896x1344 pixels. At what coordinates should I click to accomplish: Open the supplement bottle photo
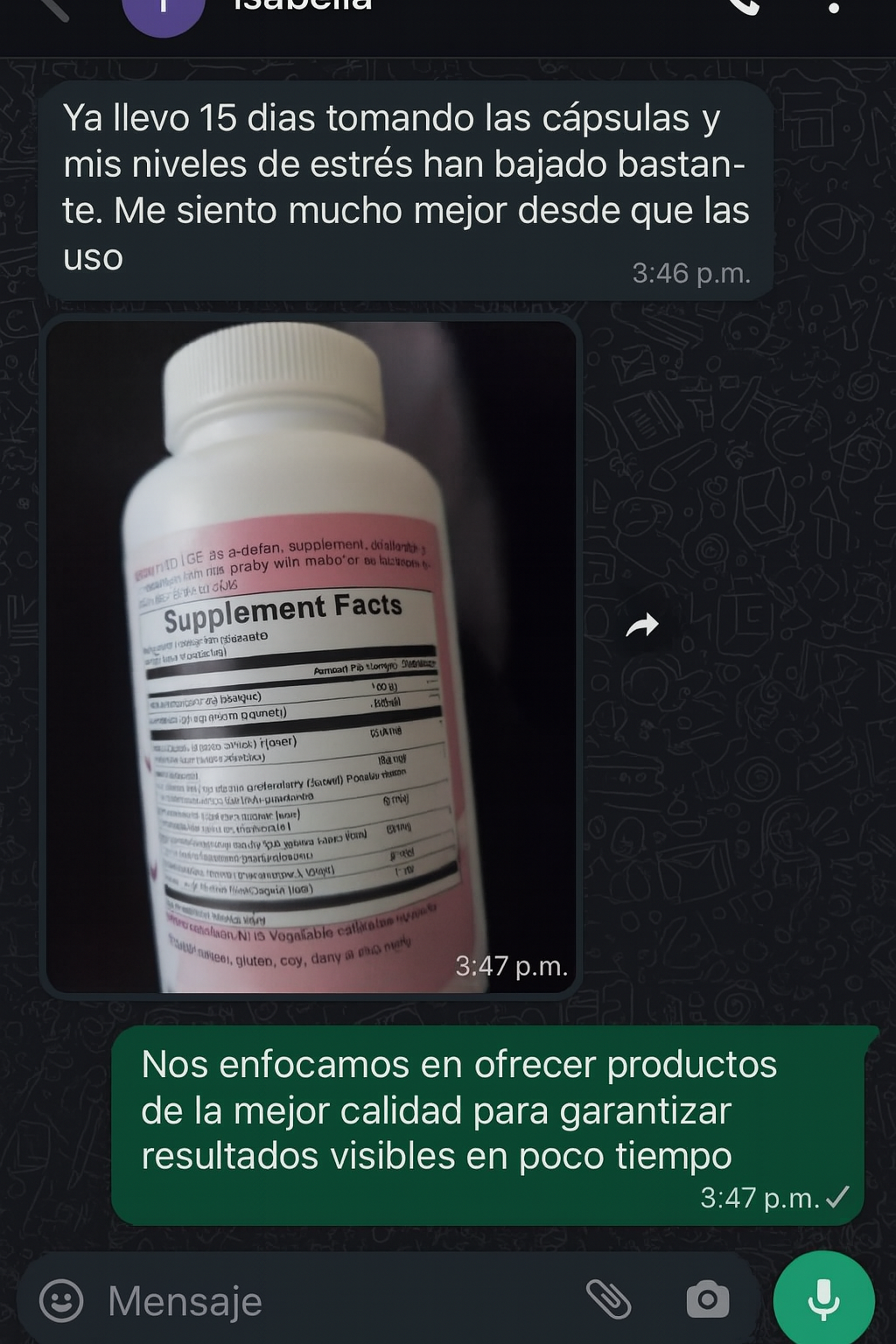pos(311,656)
